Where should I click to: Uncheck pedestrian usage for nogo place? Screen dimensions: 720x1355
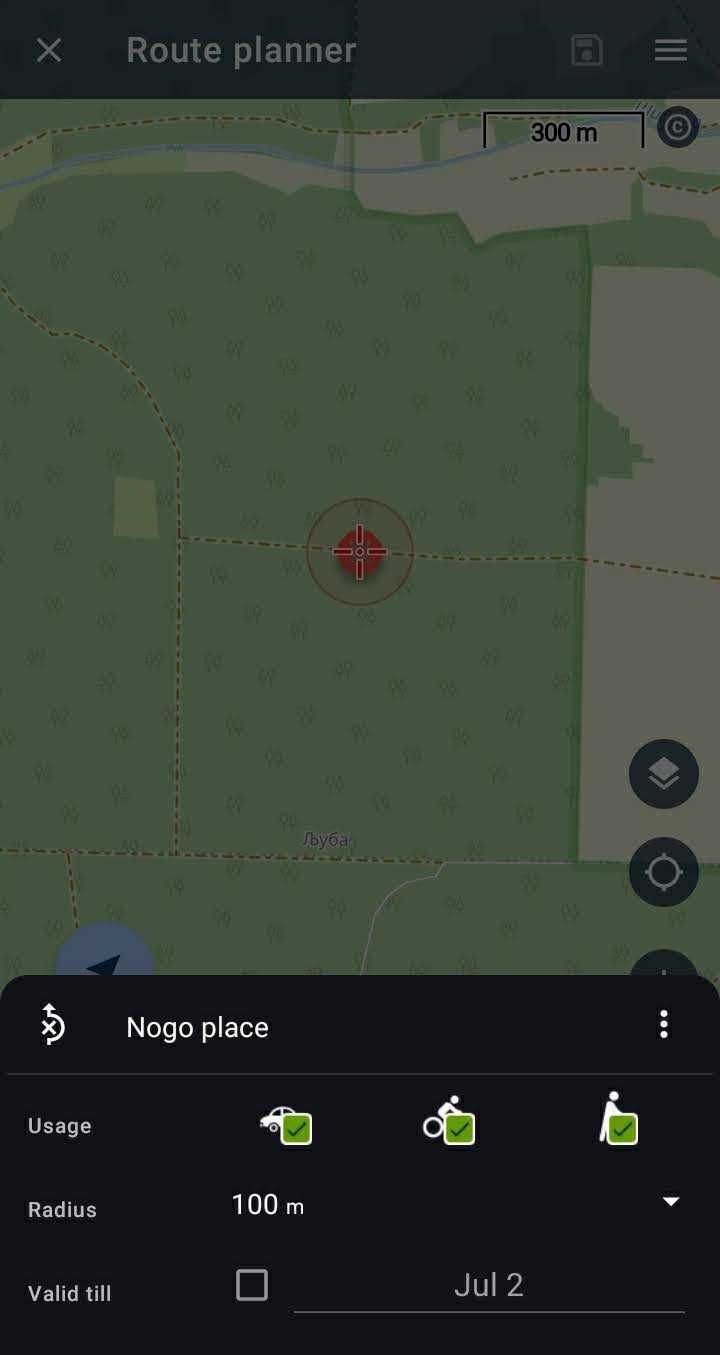coord(623,1129)
